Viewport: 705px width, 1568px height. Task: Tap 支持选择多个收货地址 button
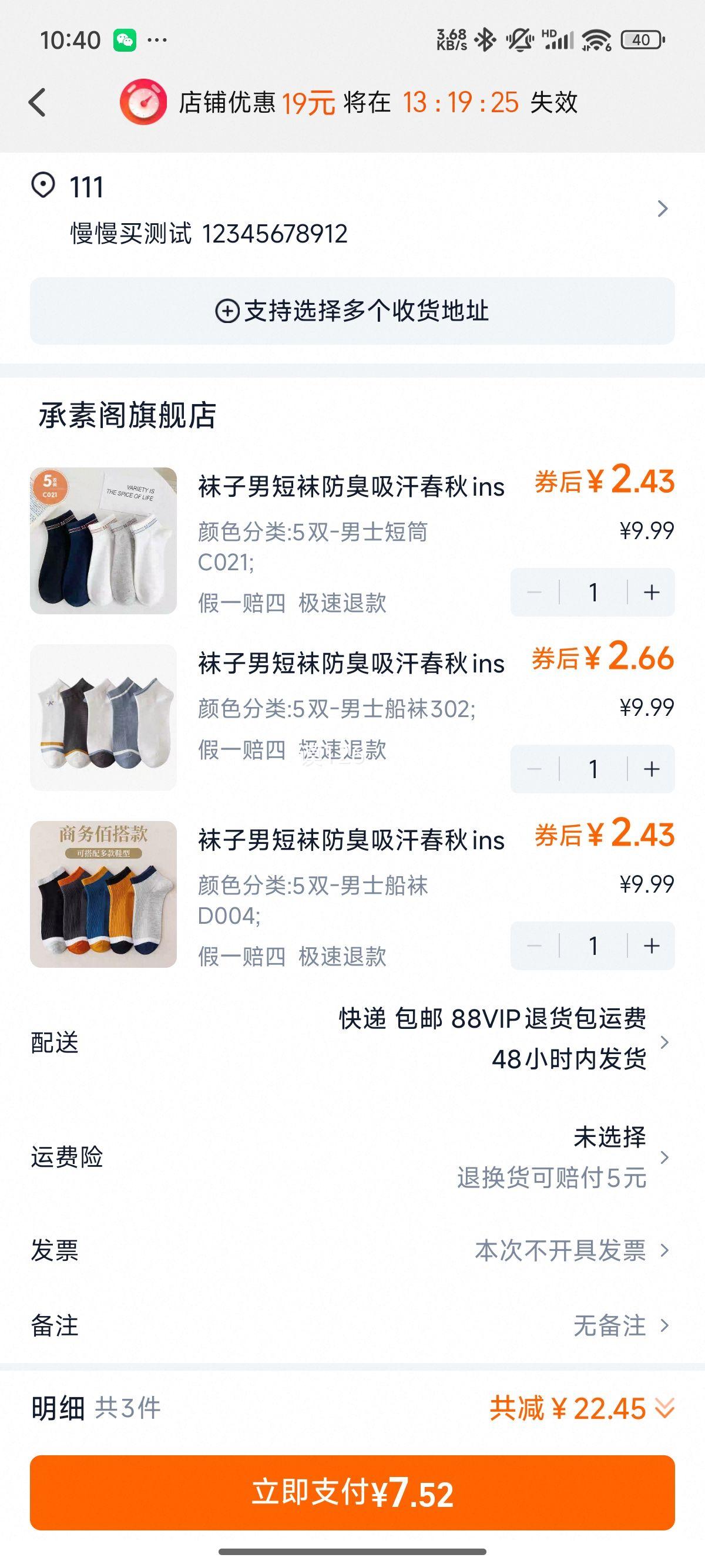tap(352, 311)
